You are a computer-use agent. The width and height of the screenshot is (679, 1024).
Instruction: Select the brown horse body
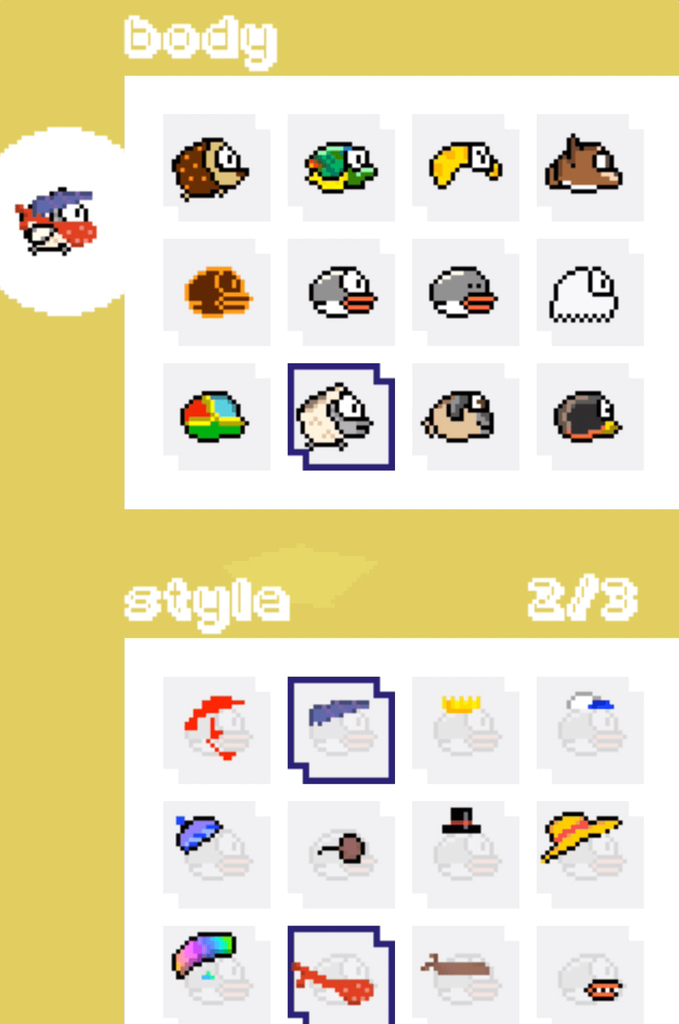[x=589, y=167]
